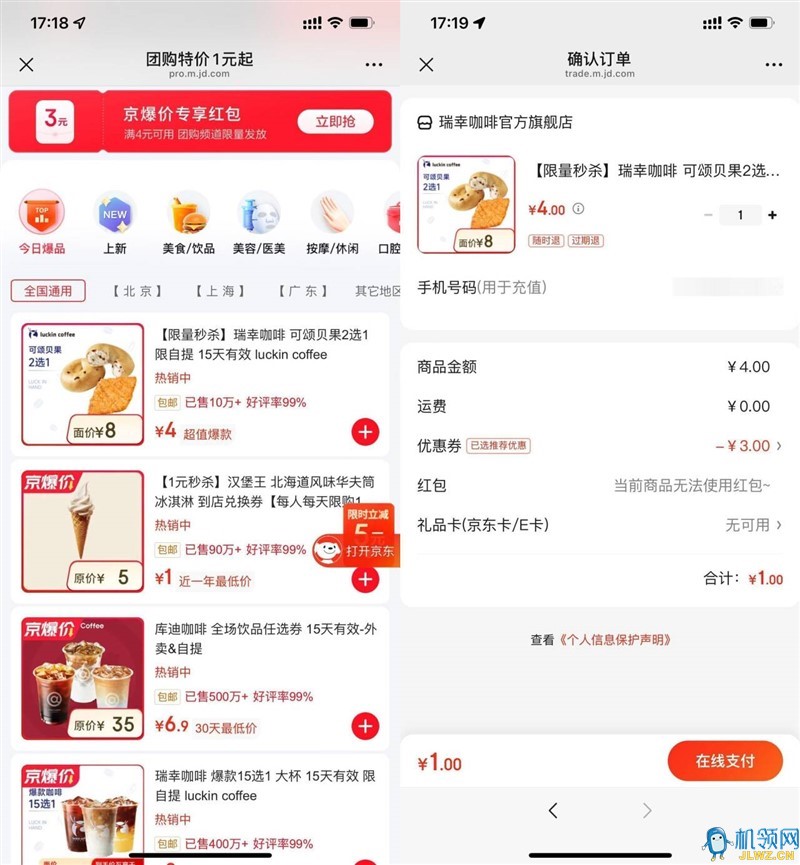
Task: Grab the 3元 red packet with 立即抢
Action: point(334,121)
